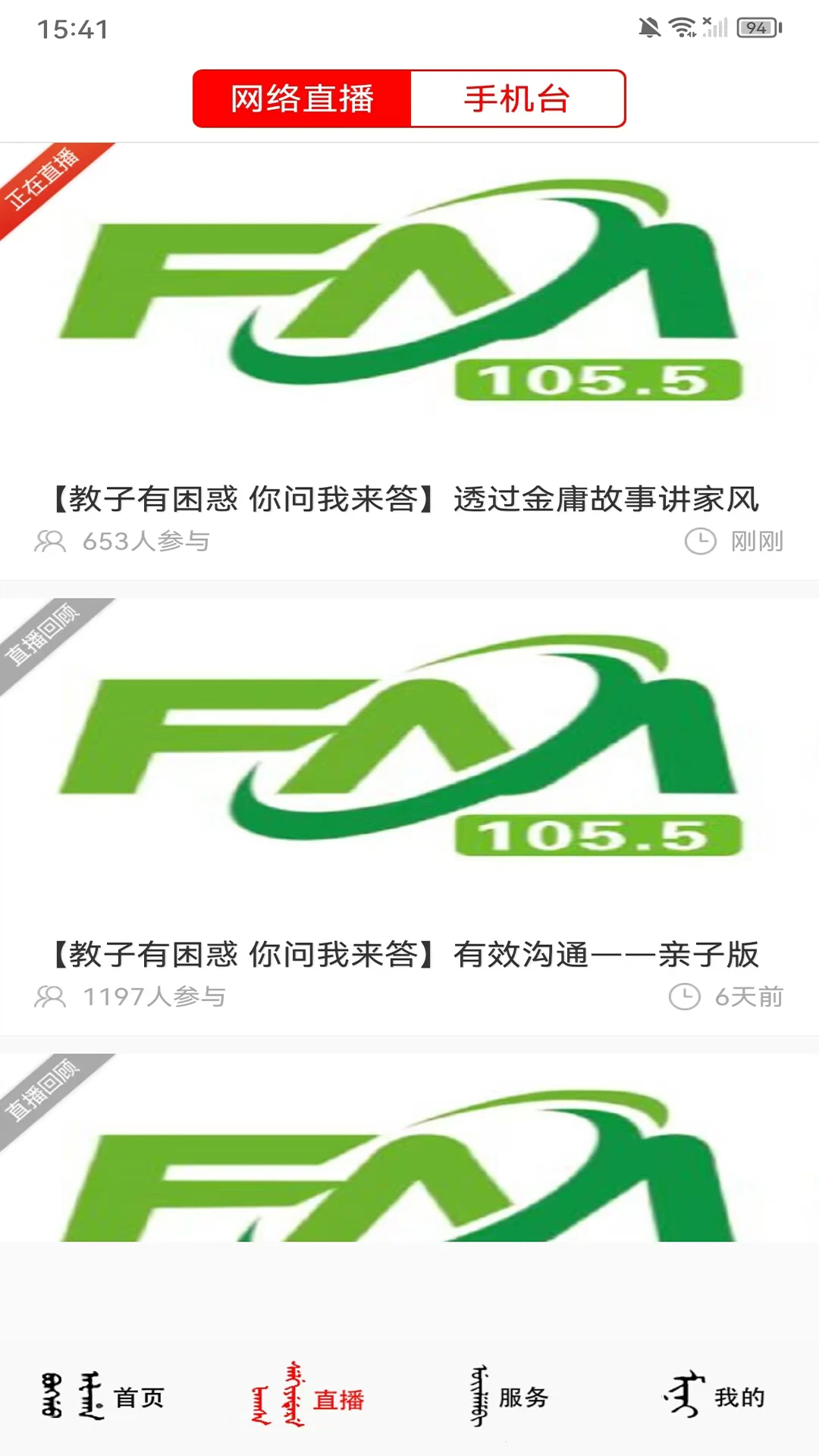Click the participants icon beside 653人参与
The width and height of the screenshot is (819, 1456).
50,541
